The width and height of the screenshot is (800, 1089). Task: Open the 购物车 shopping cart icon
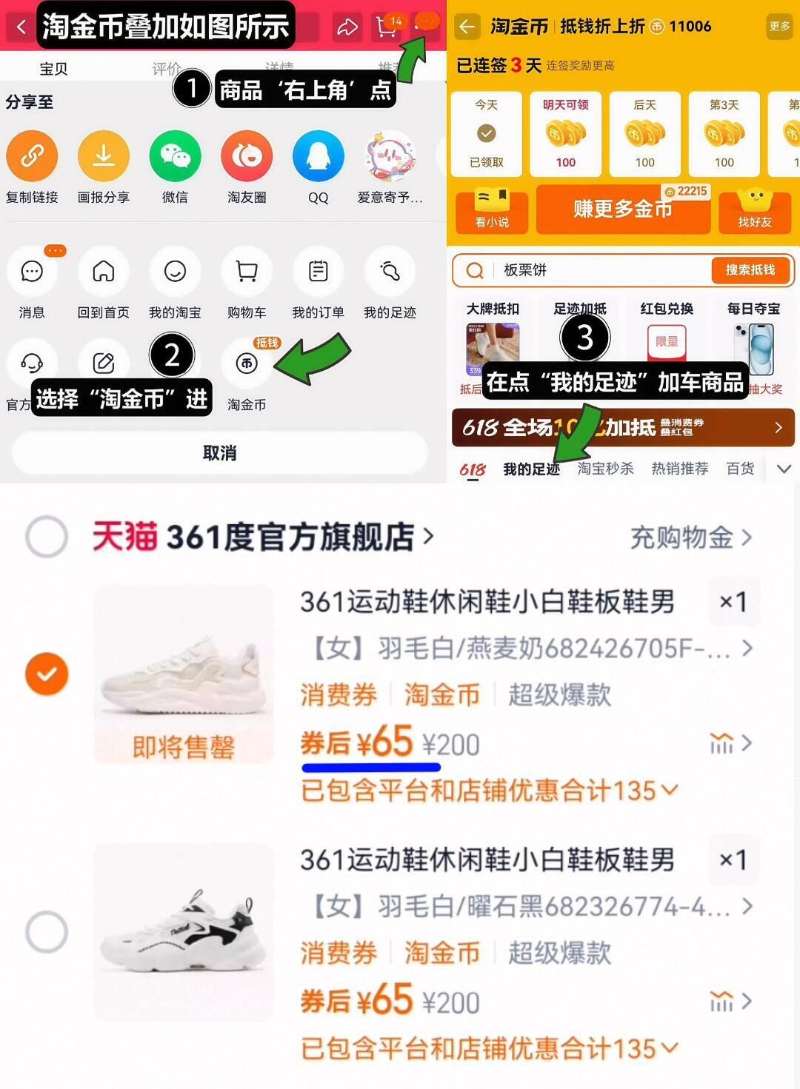point(245,270)
